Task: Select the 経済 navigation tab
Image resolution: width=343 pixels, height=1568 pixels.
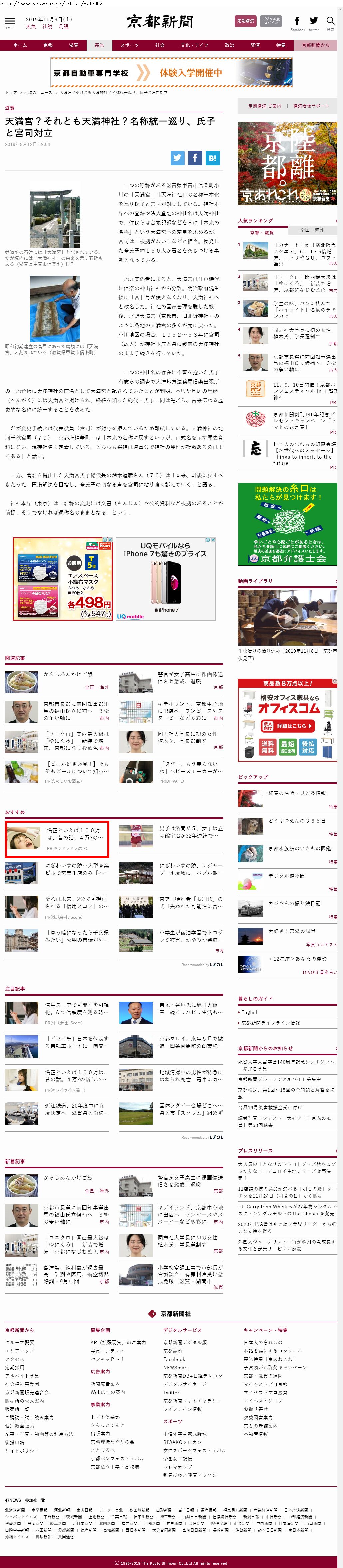Action: (x=255, y=45)
